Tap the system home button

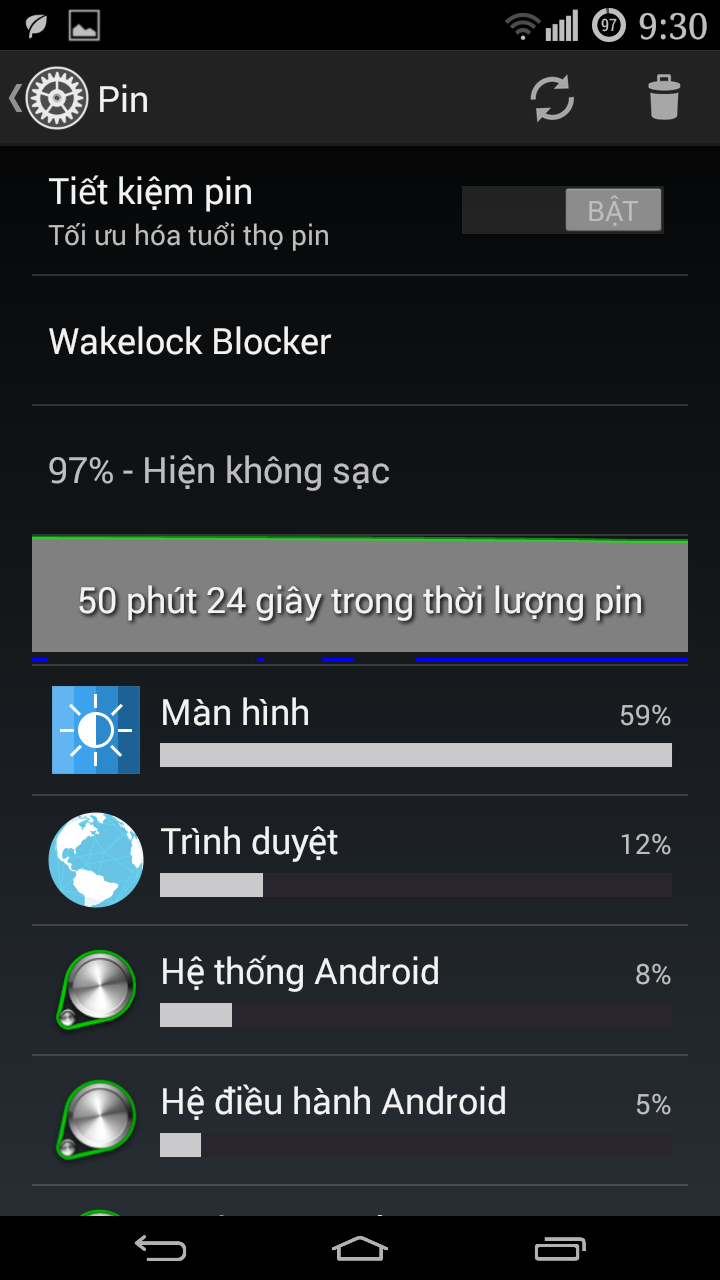360,1248
